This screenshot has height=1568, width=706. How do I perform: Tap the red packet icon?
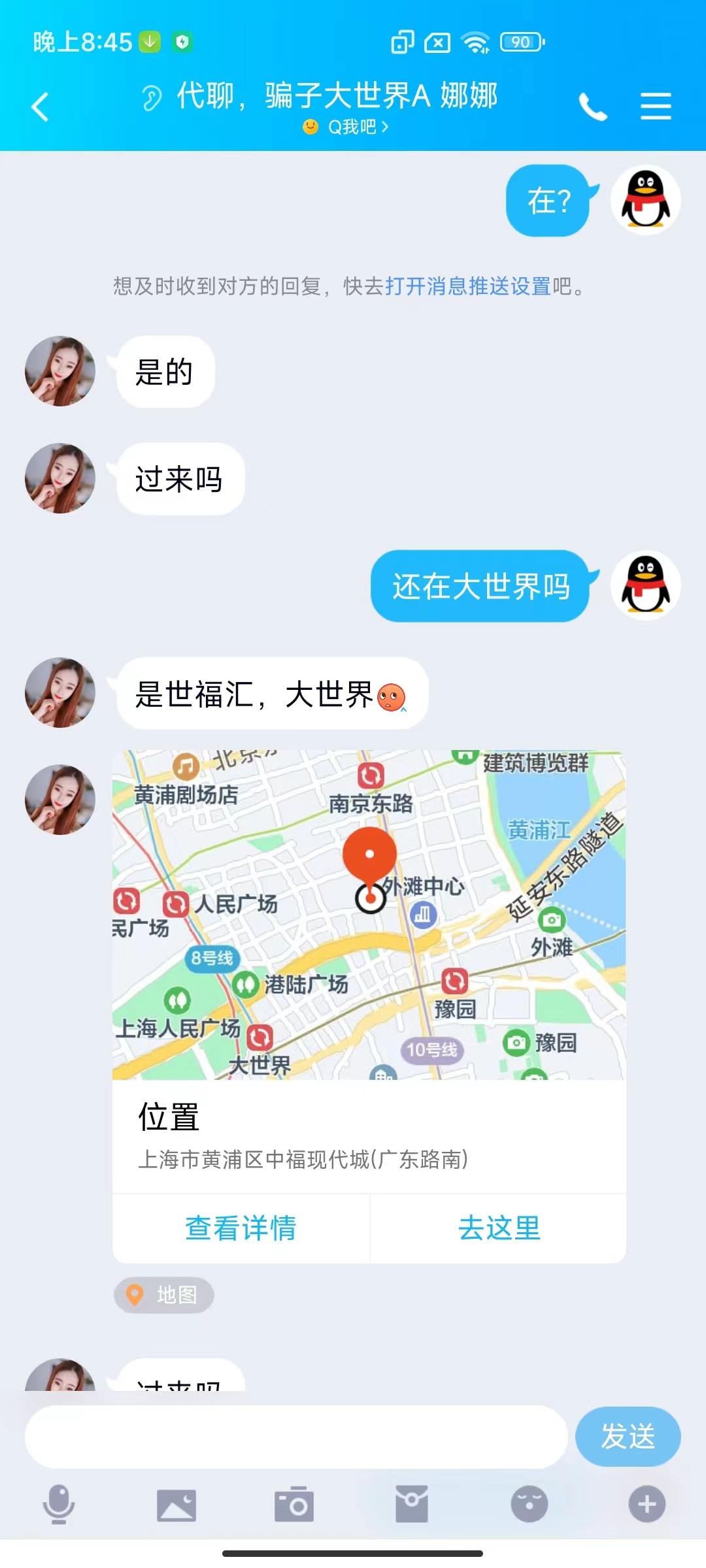click(412, 1504)
